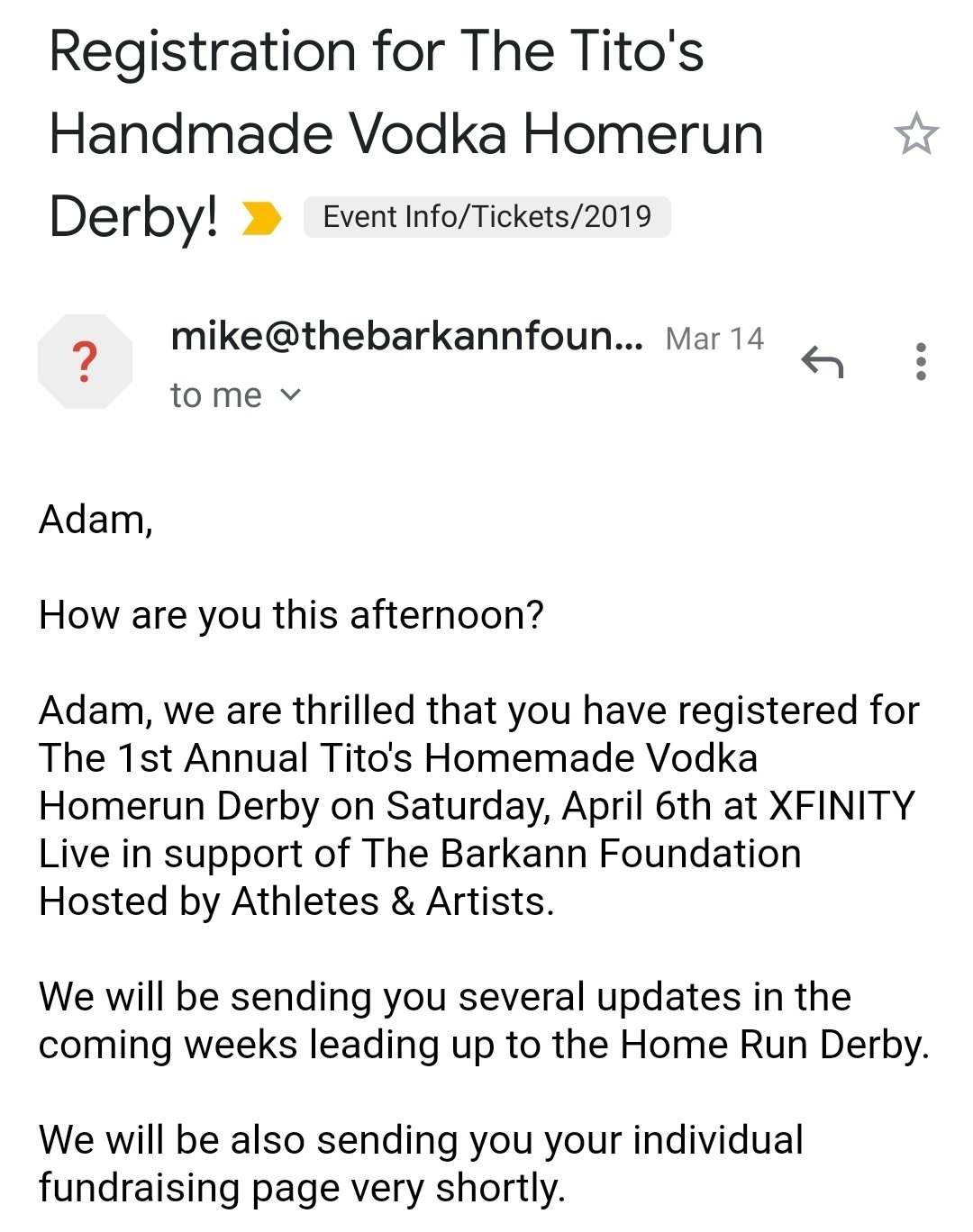This screenshot has width=973, height=1232.
Task: Reply to Mike's email
Action: pyautogui.click(x=822, y=362)
